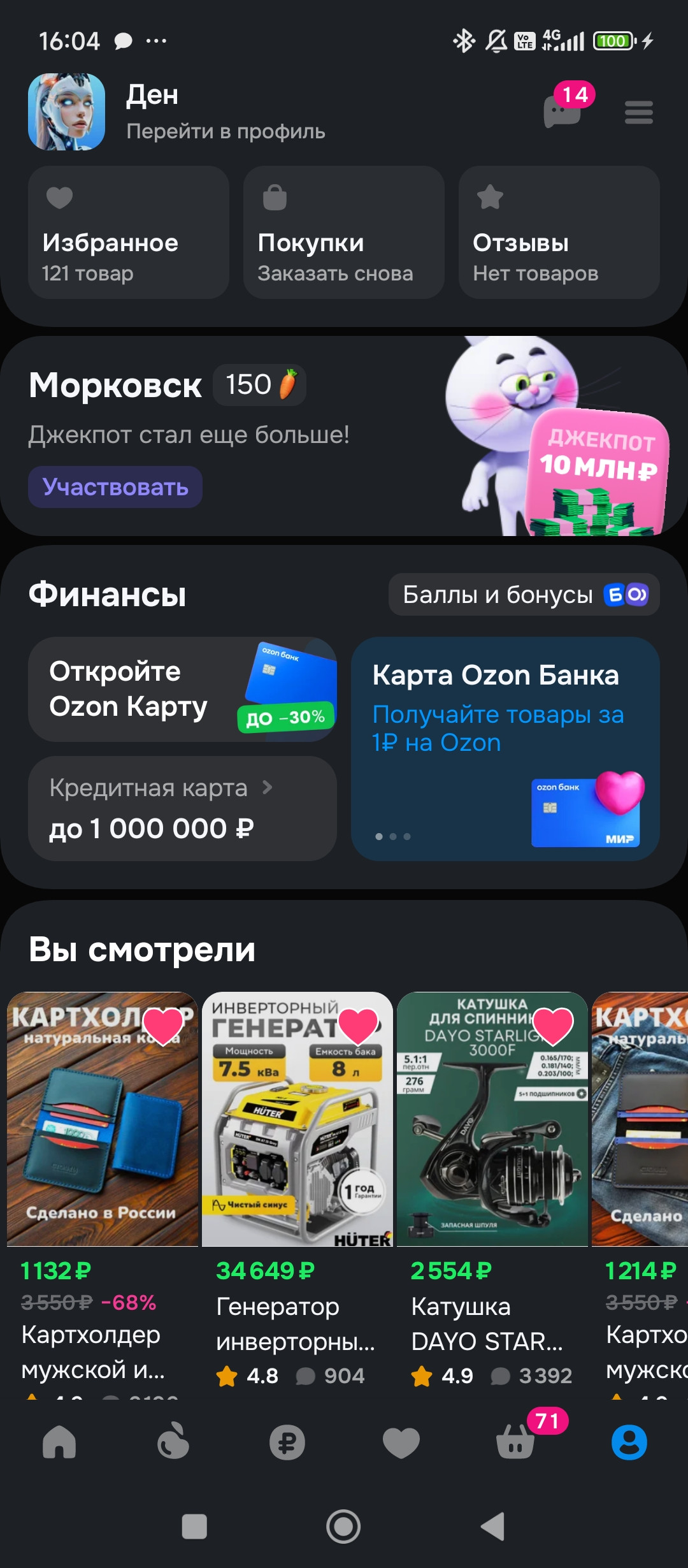Tap the system back button

[x=492, y=1527]
